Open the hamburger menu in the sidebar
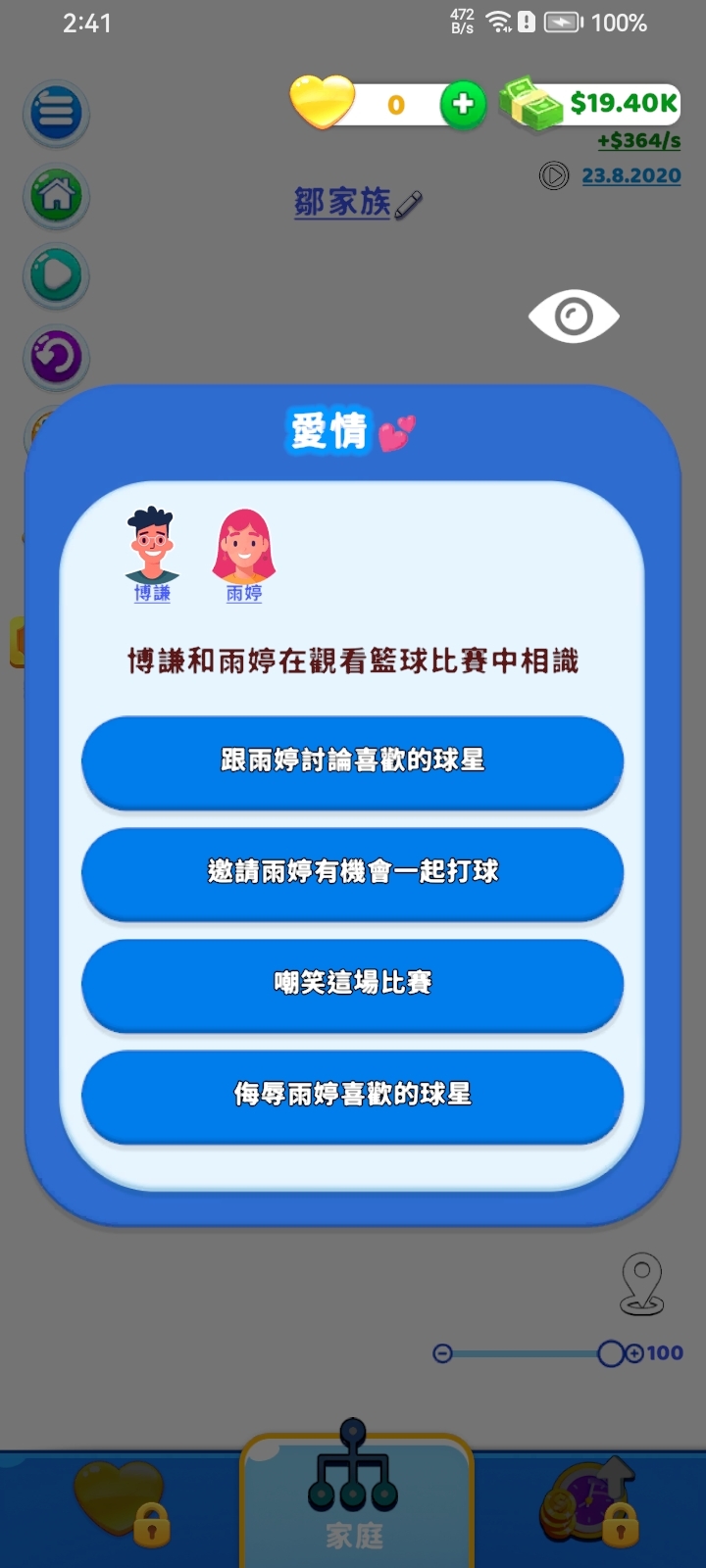706x1568 pixels. coord(56,114)
